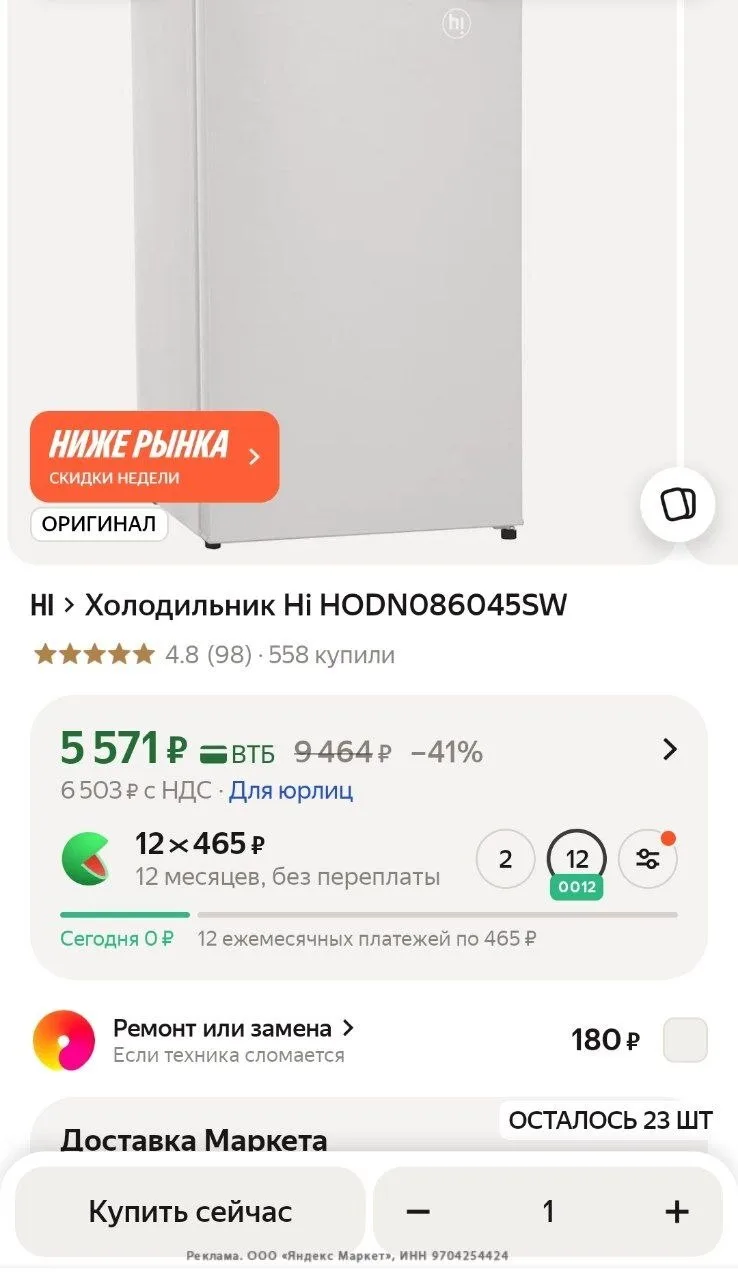Open the Ниже рынка weekly discounts banner
738x1280 pixels.
[x=154, y=457]
